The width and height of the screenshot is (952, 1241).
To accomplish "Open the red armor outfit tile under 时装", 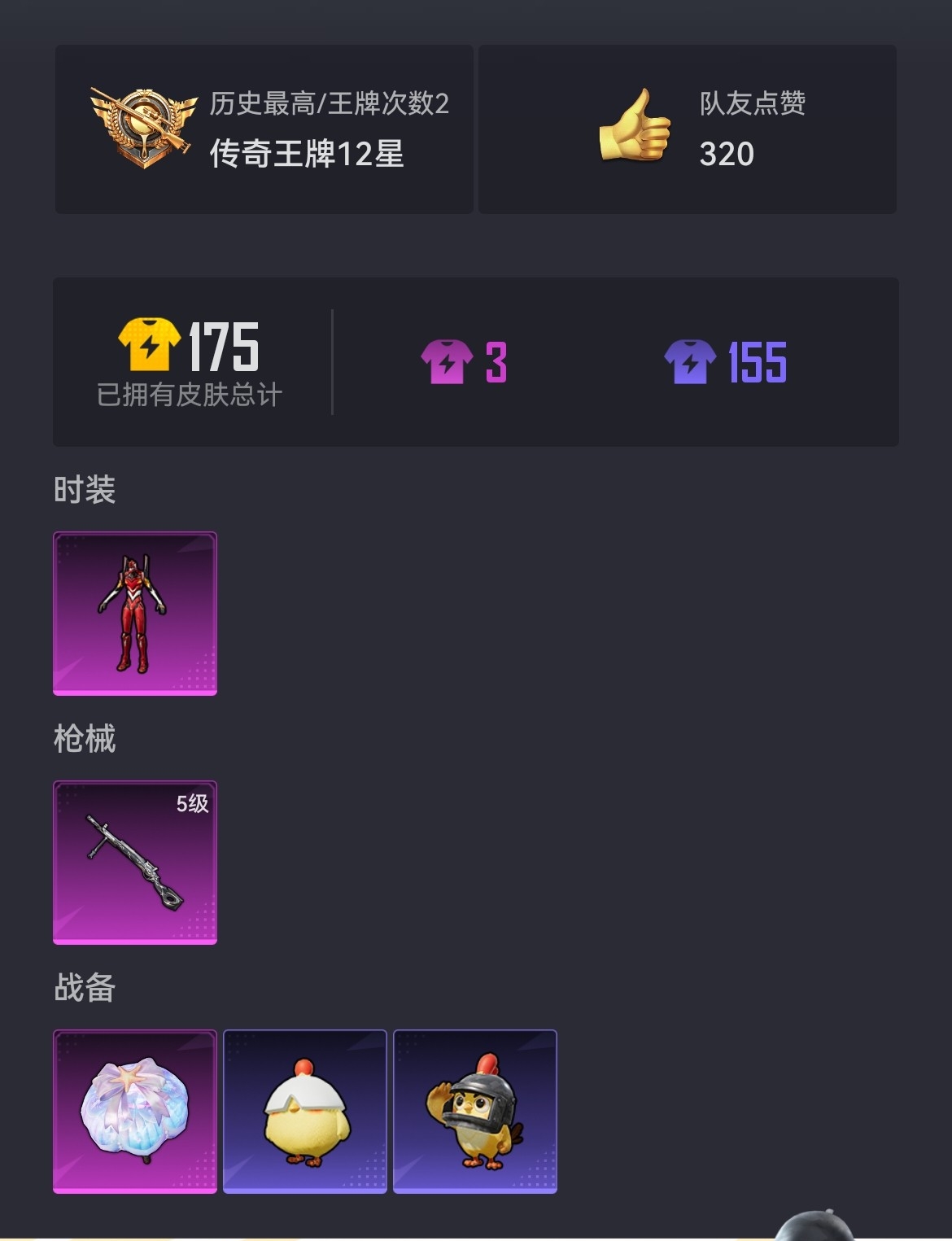I will (x=135, y=614).
